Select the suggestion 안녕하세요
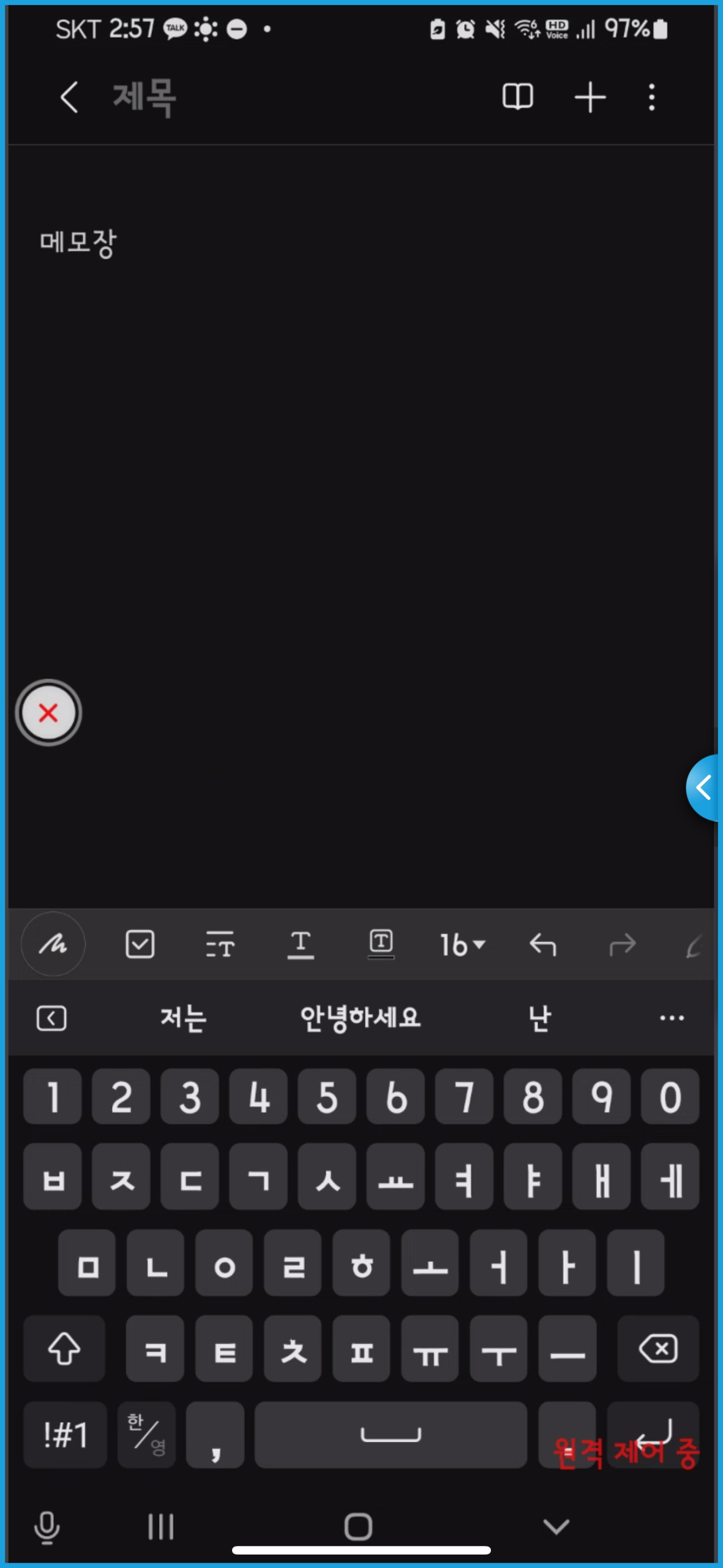723x1568 pixels. [360, 1018]
